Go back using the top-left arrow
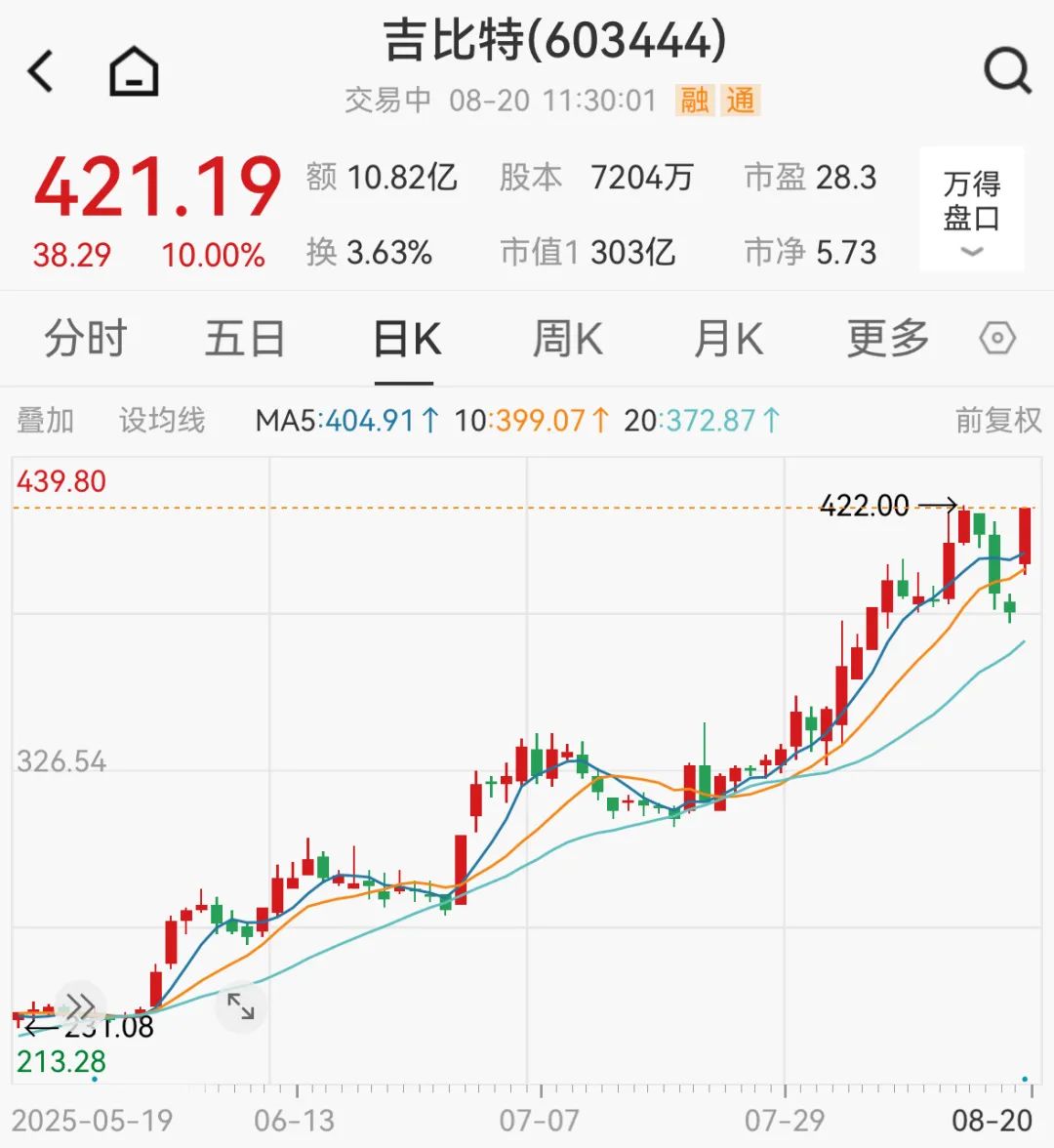Screen dimensions: 1054x1148 pos(41,72)
